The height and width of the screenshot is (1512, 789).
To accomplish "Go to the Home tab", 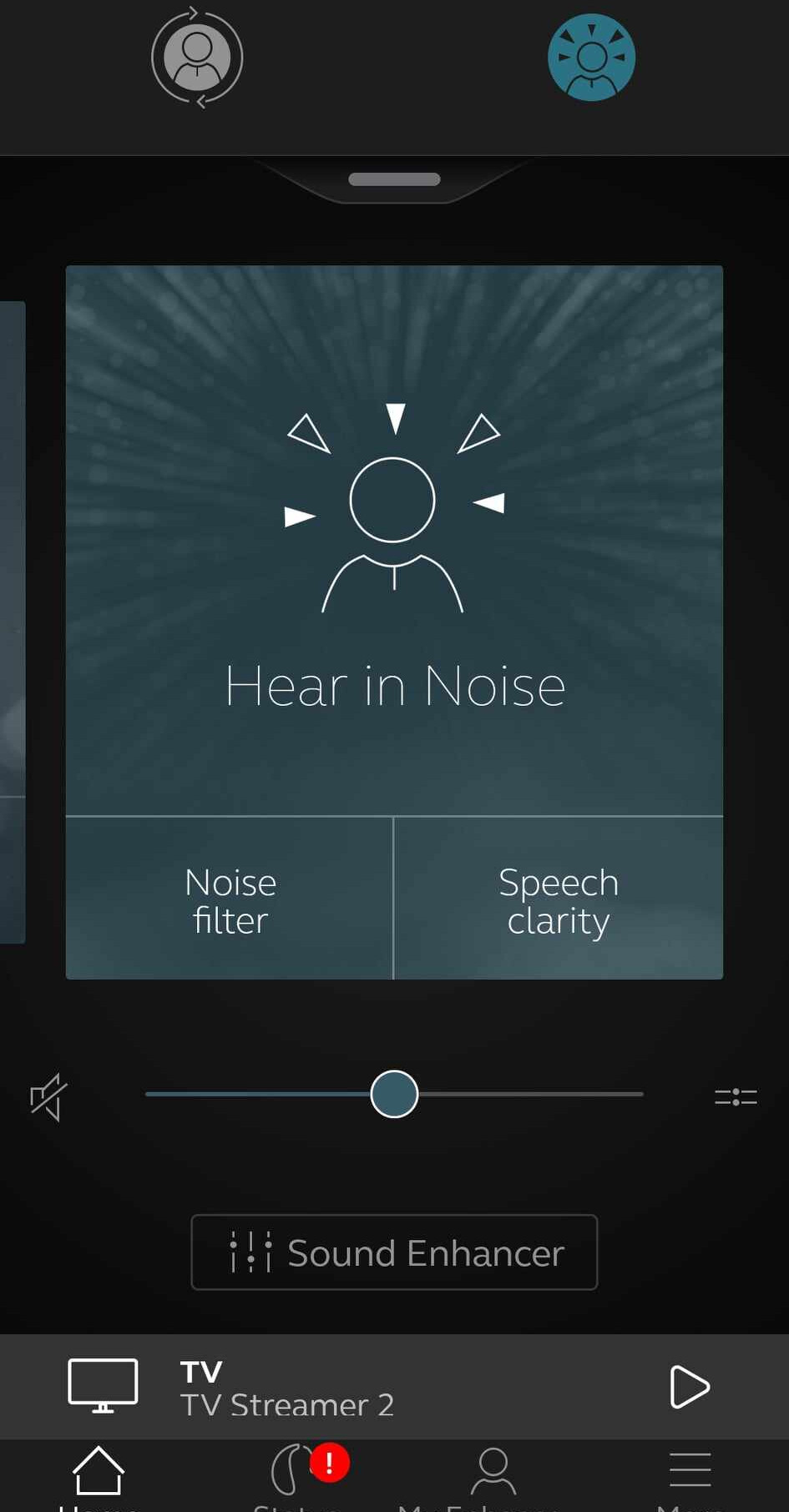I will [99, 1478].
